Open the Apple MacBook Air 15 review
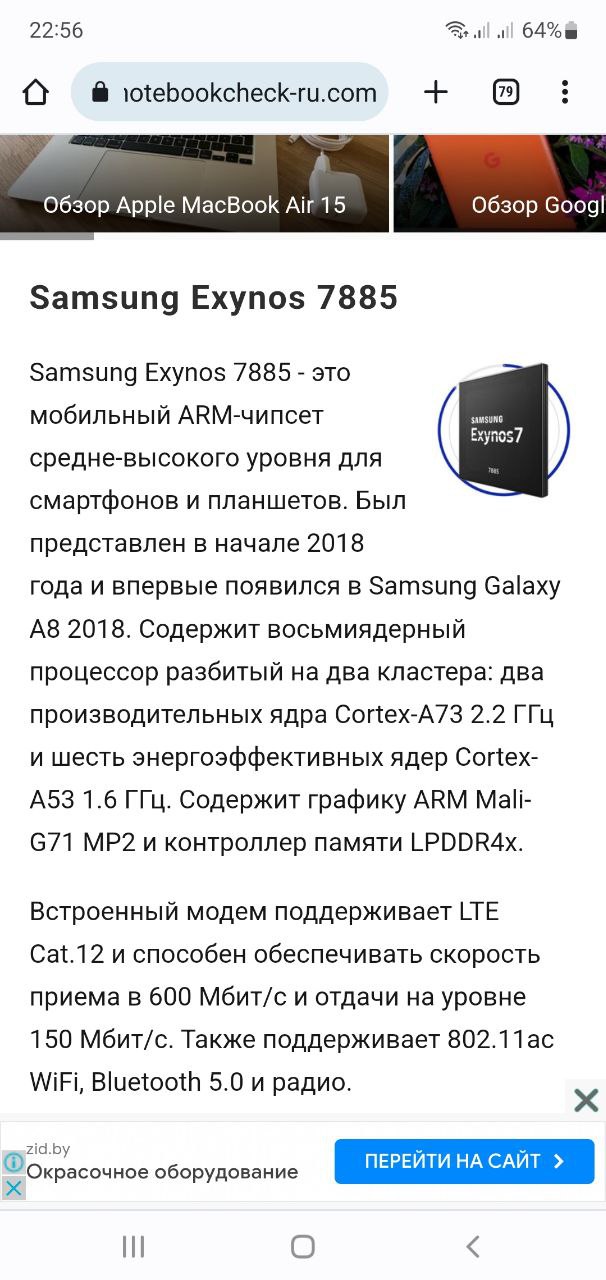 click(194, 184)
